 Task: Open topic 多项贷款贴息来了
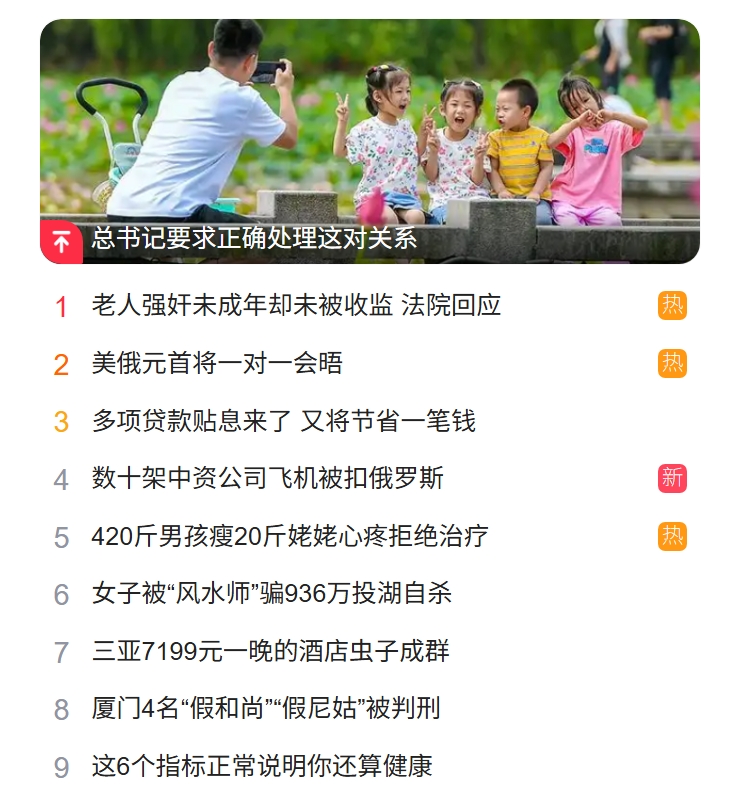(x=283, y=421)
